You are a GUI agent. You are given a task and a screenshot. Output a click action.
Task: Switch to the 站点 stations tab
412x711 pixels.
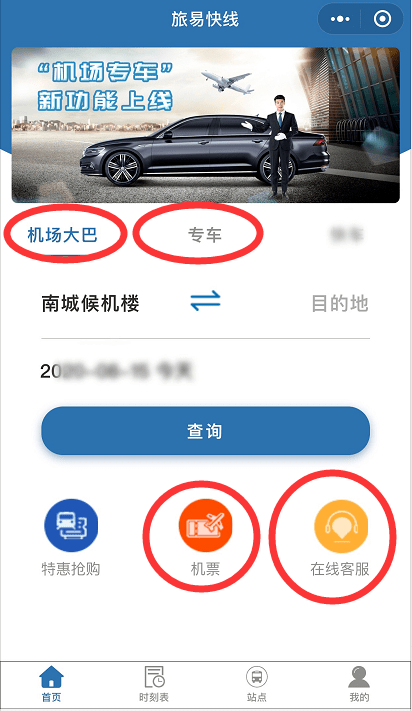(257, 684)
